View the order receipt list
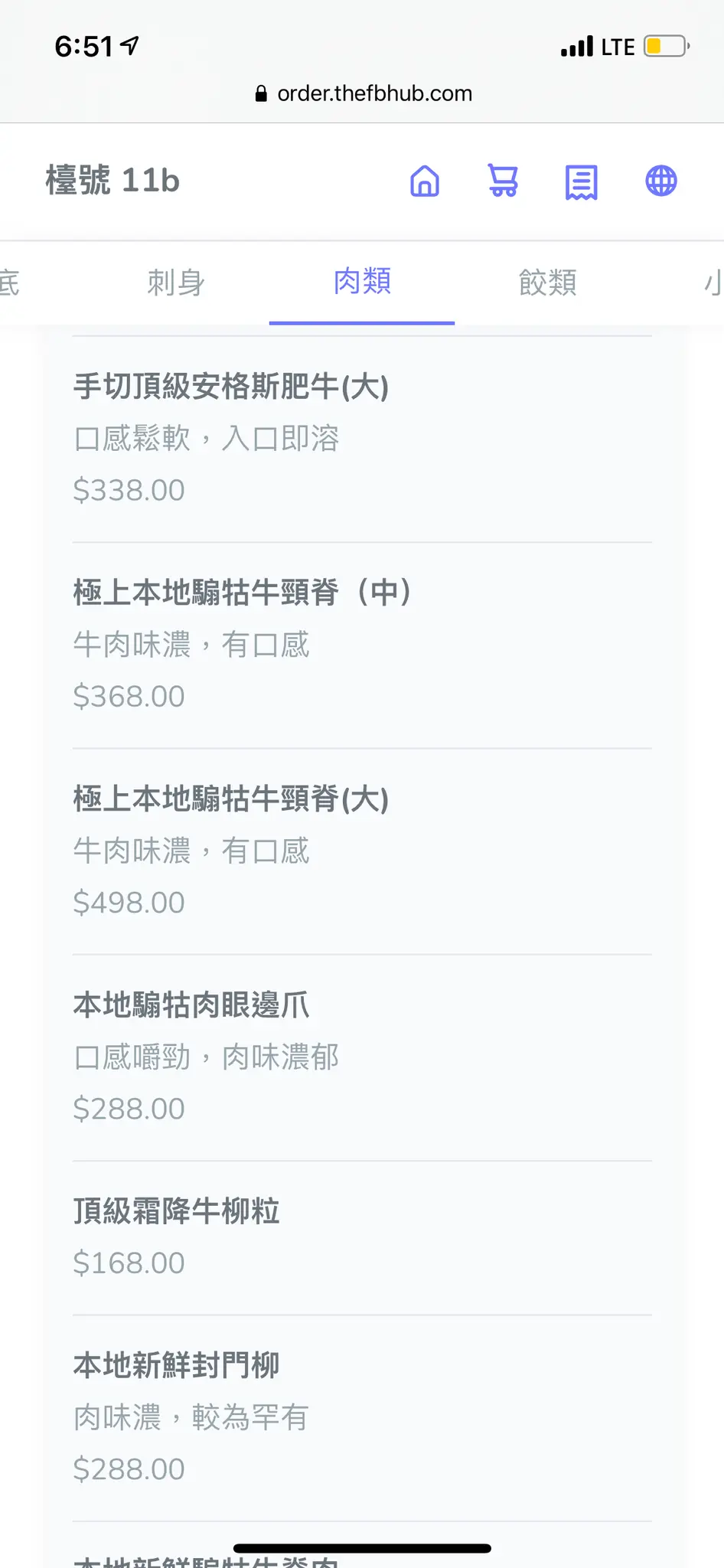This screenshot has width=724, height=1568. pyautogui.click(x=582, y=182)
